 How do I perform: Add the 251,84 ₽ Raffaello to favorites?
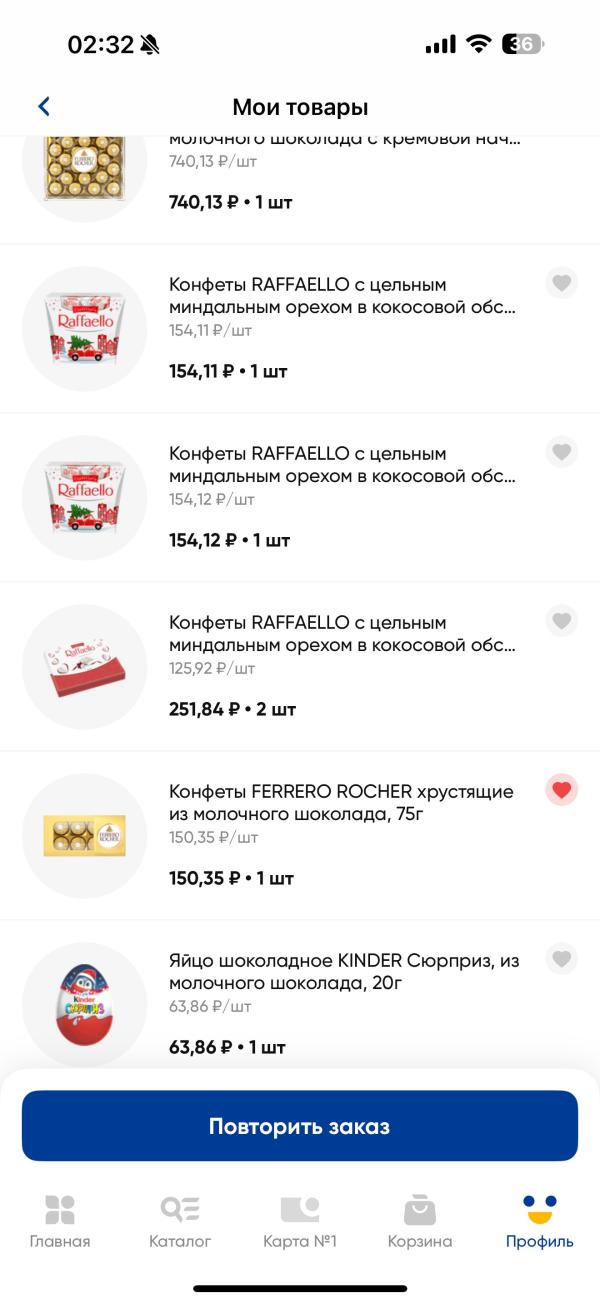[x=562, y=621]
